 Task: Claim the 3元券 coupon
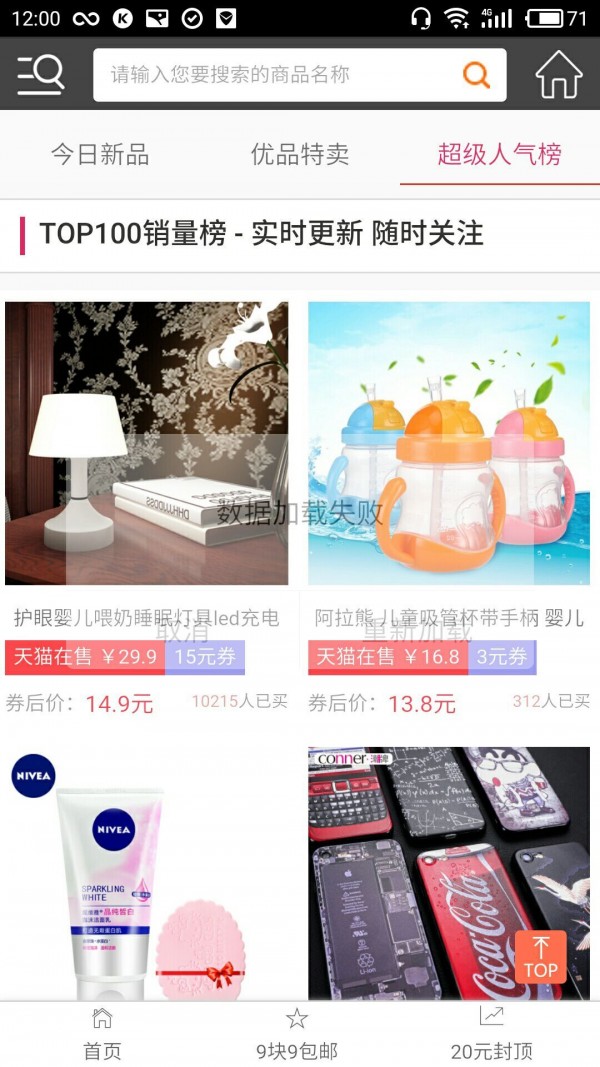502,657
